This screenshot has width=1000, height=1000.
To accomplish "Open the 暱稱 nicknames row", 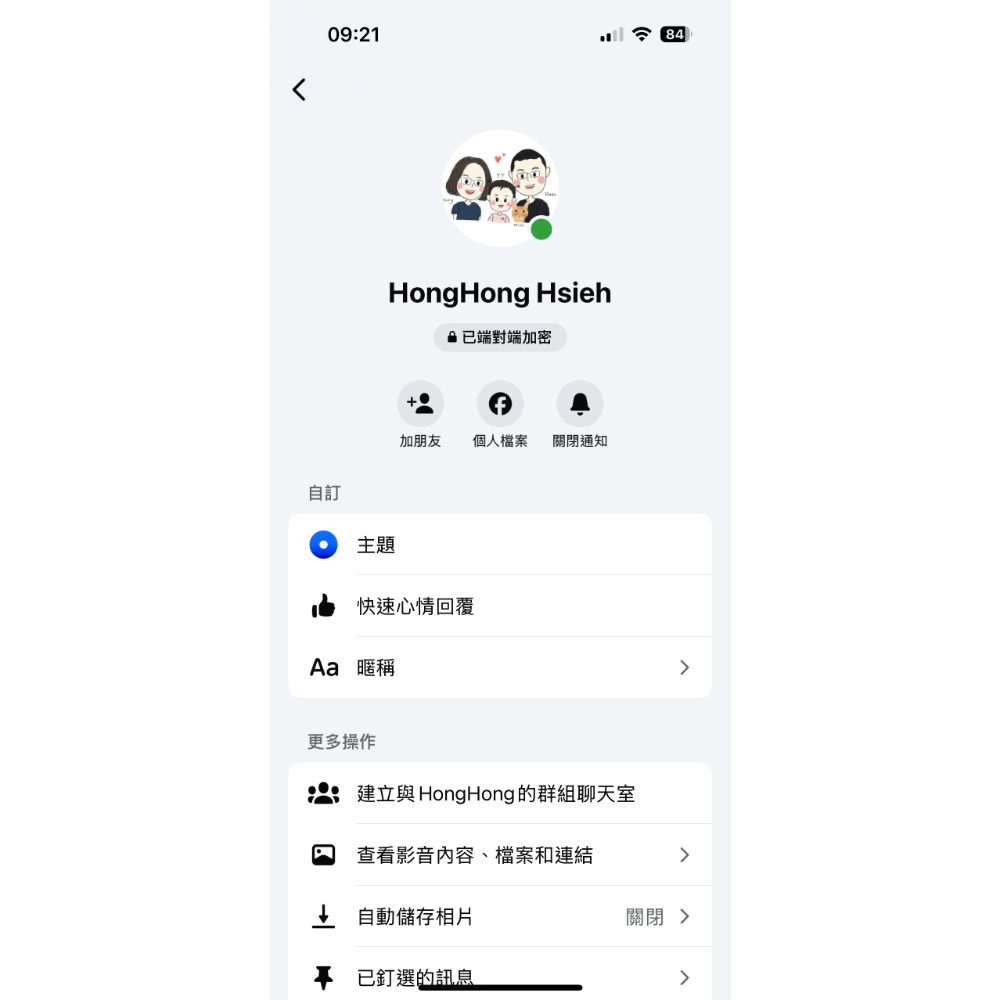I will pyautogui.click(x=500, y=667).
